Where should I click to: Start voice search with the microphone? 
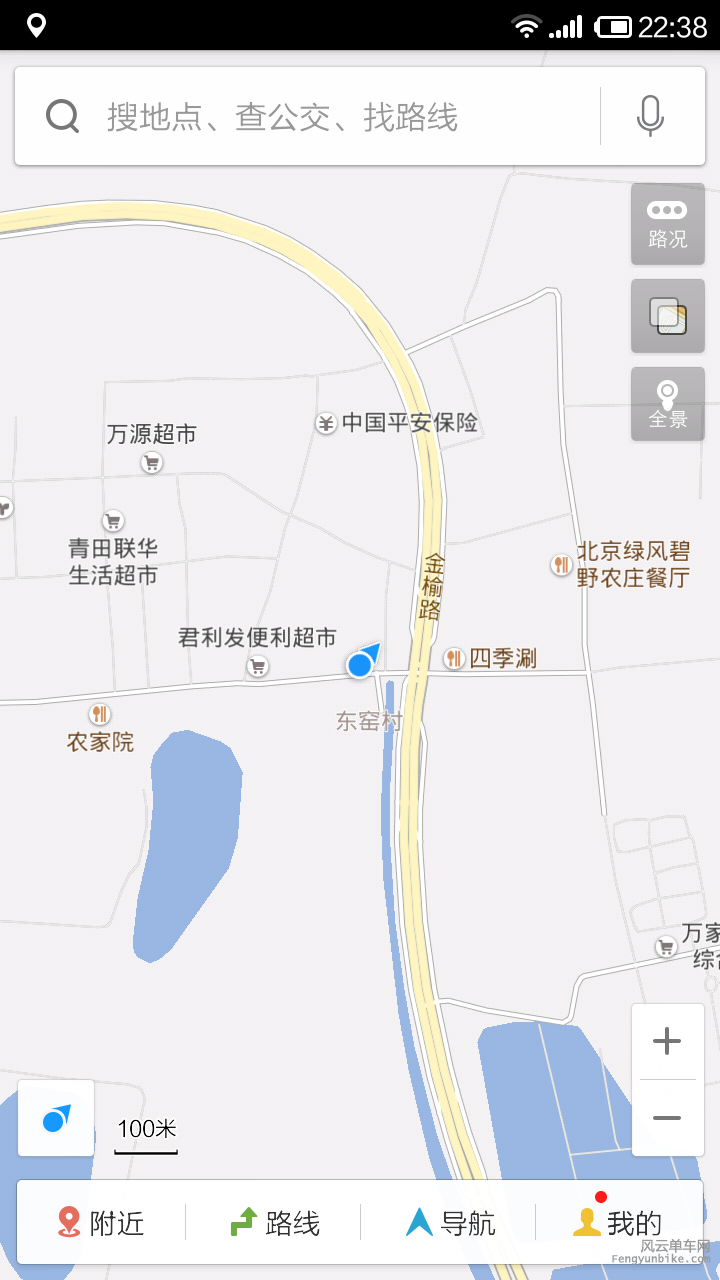click(650, 117)
